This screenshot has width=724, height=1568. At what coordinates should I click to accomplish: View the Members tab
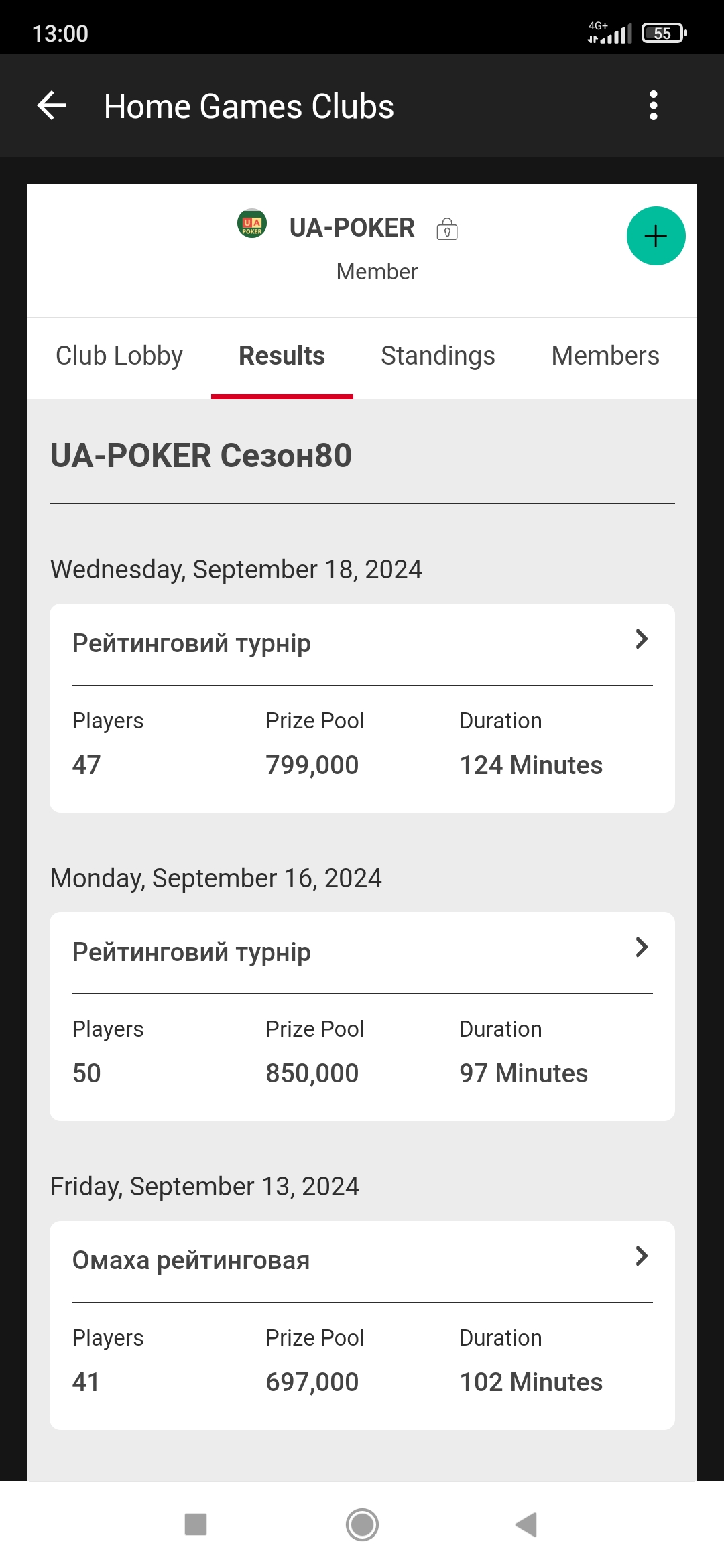pyautogui.click(x=605, y=356)
